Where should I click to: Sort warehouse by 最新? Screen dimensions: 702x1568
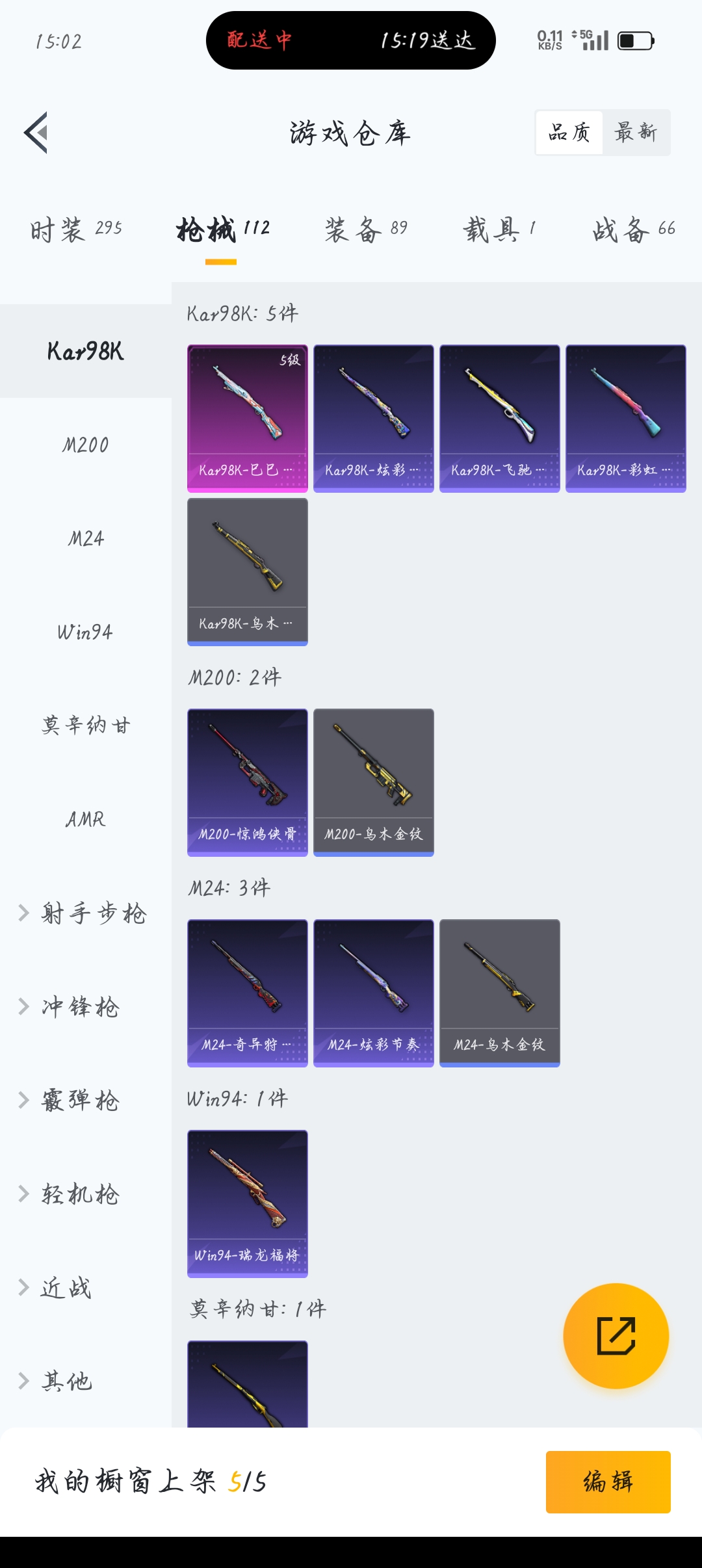pyautogui.click(x=636, y=133)
